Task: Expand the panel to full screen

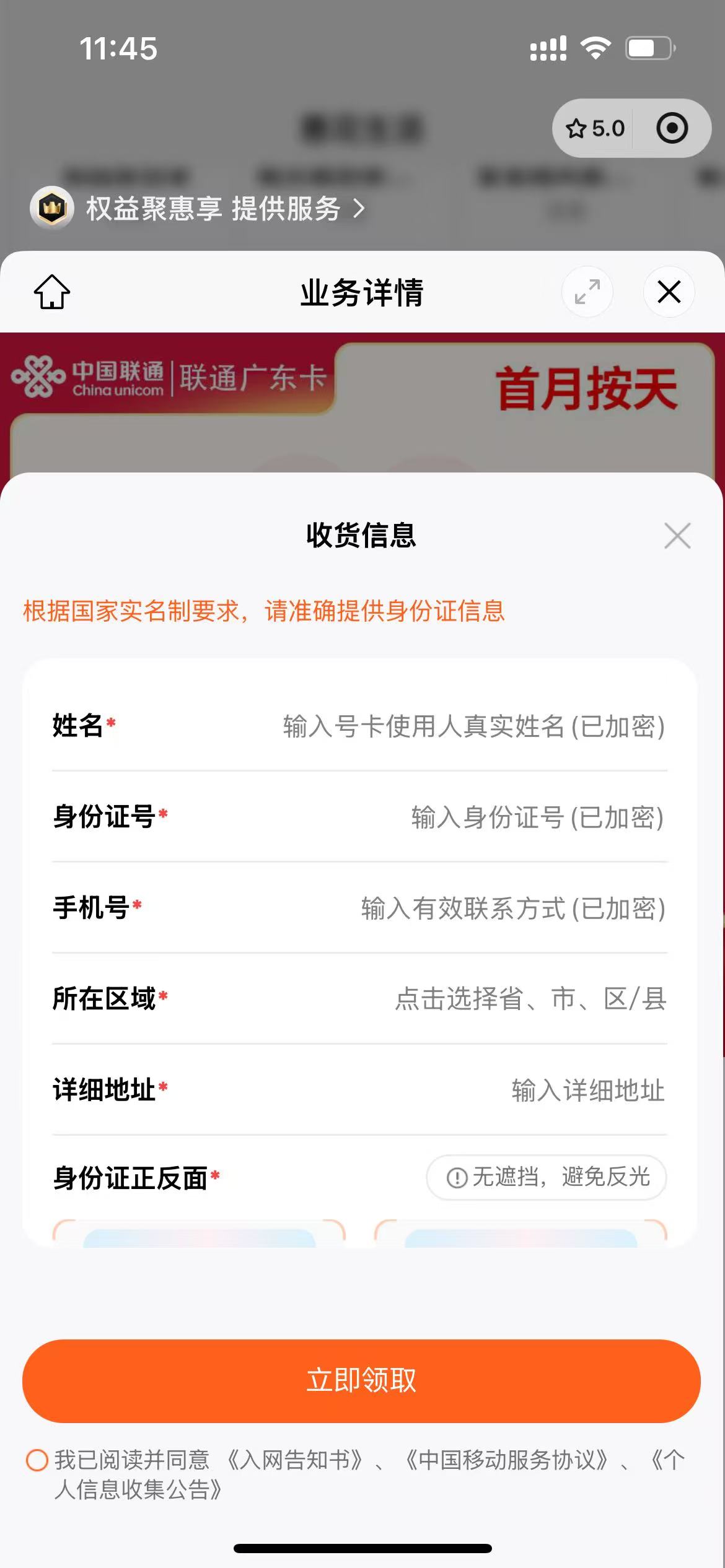Action: click(x=587, y=292)
